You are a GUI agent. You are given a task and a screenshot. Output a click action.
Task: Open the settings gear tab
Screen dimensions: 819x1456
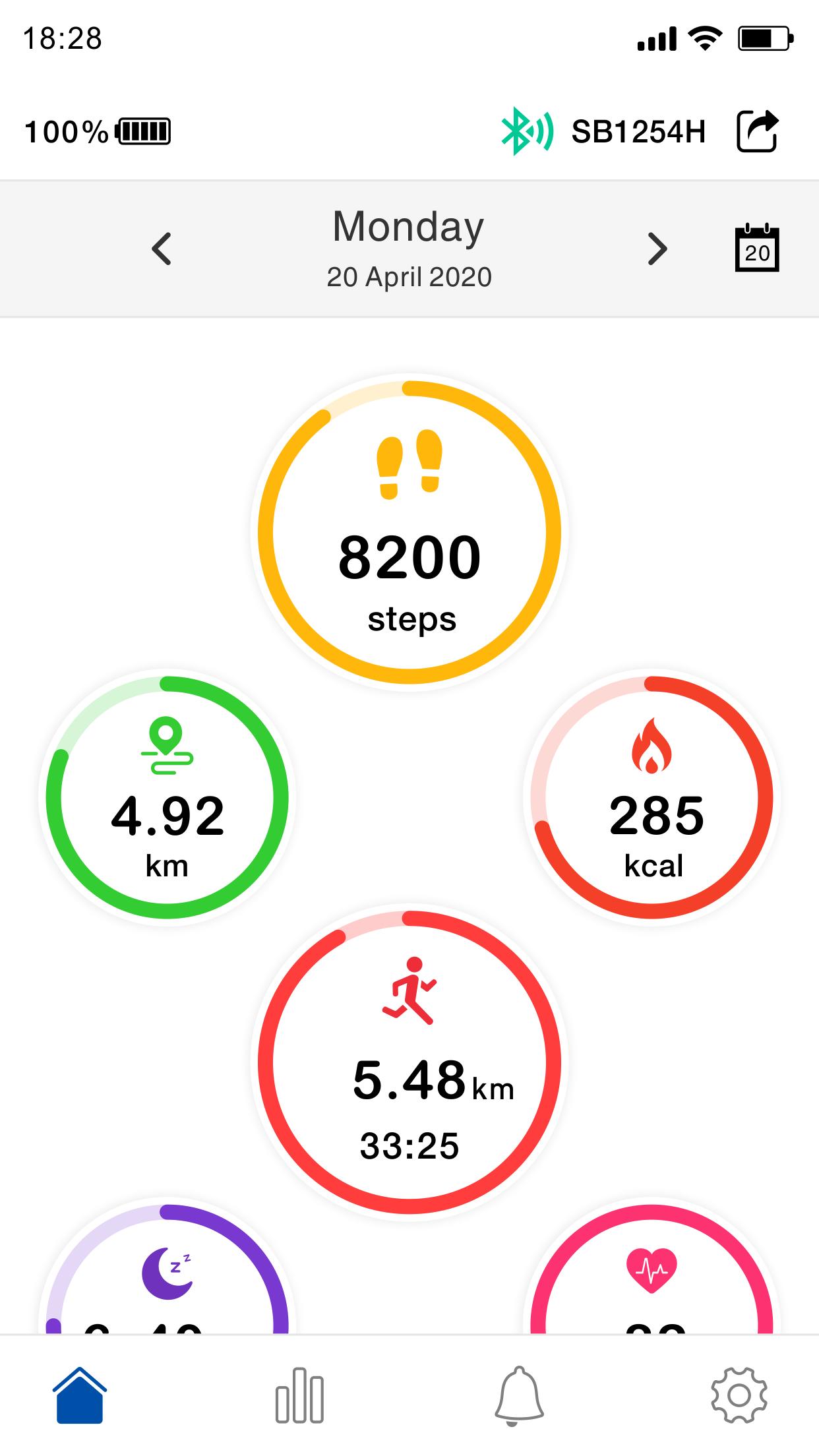739,1395
